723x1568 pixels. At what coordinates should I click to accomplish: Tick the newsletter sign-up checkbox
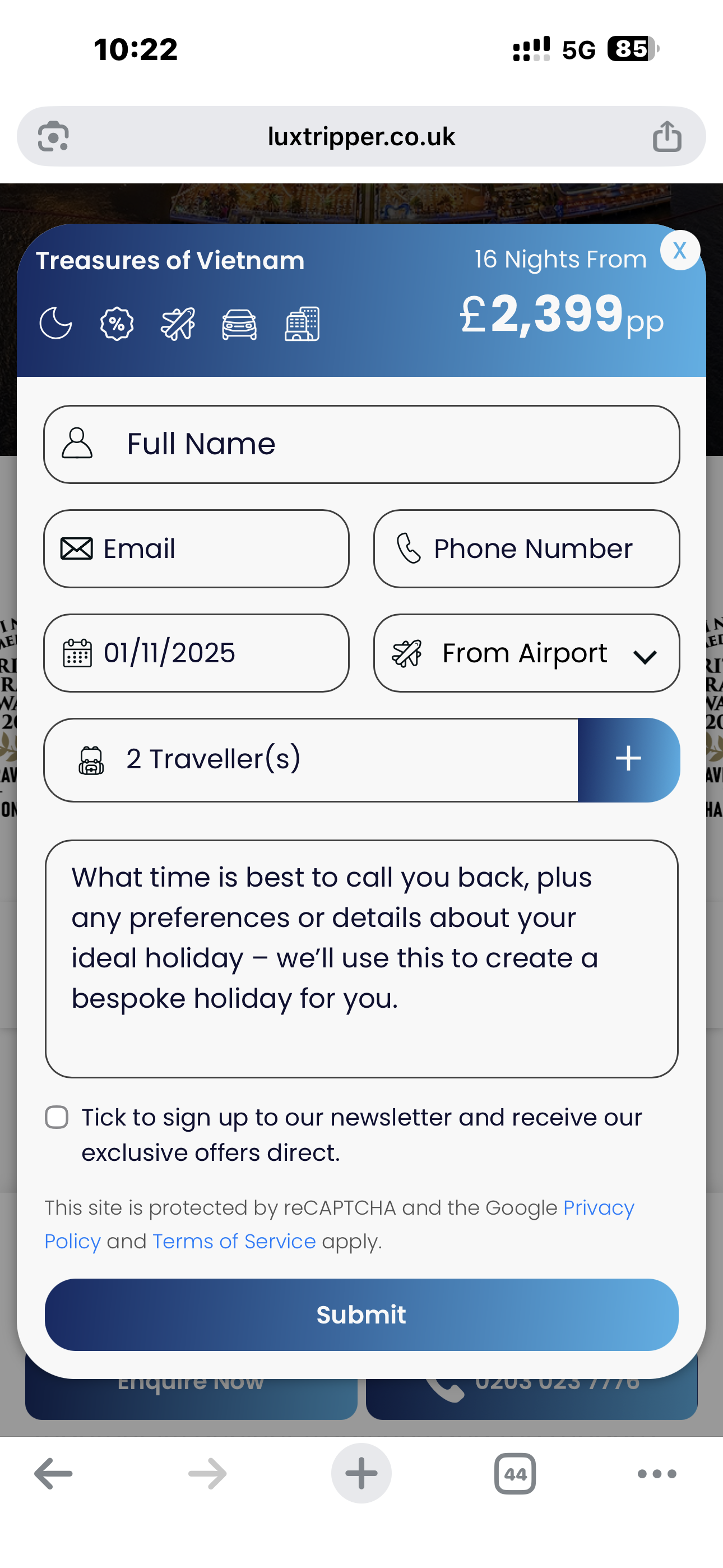click(x=57, y=1118)
